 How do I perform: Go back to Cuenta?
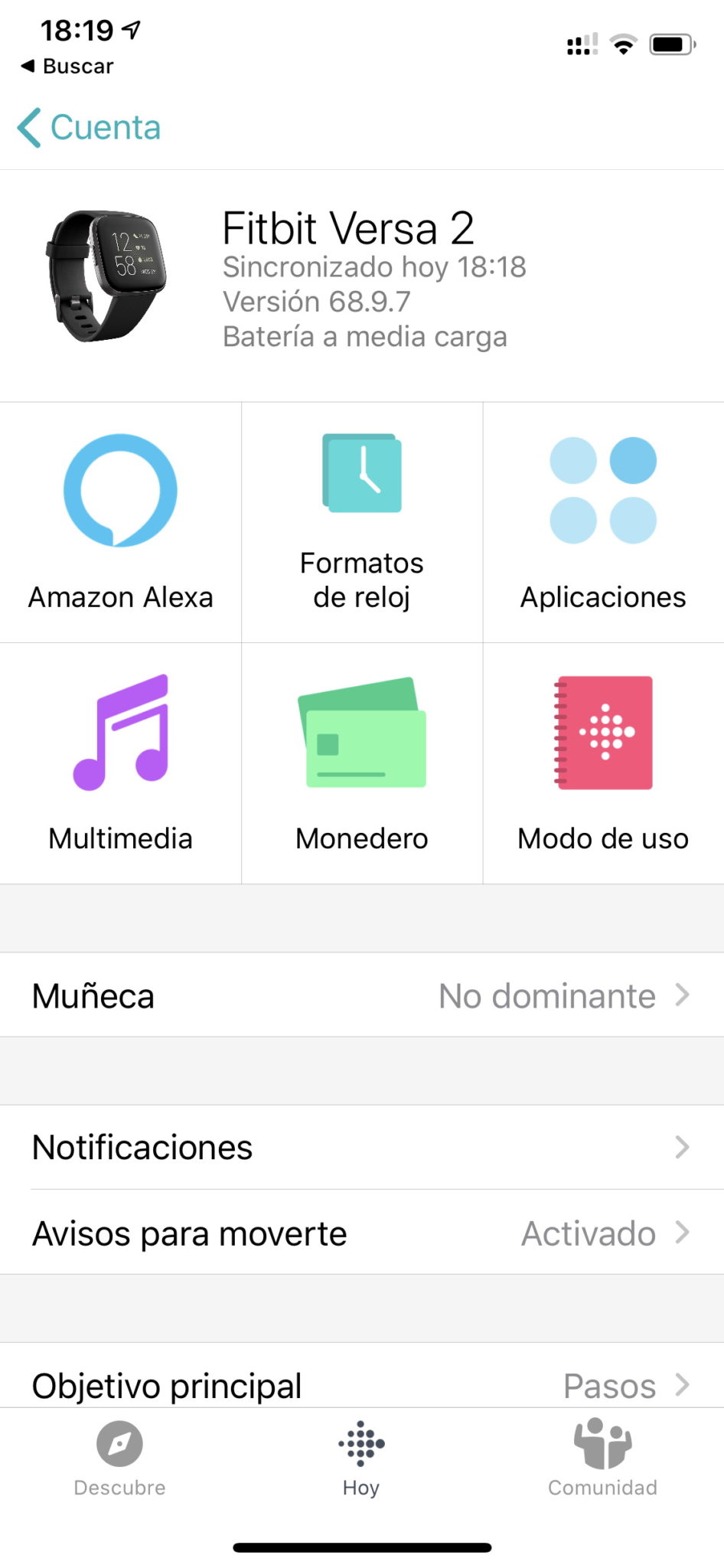(x=89, y=127)
